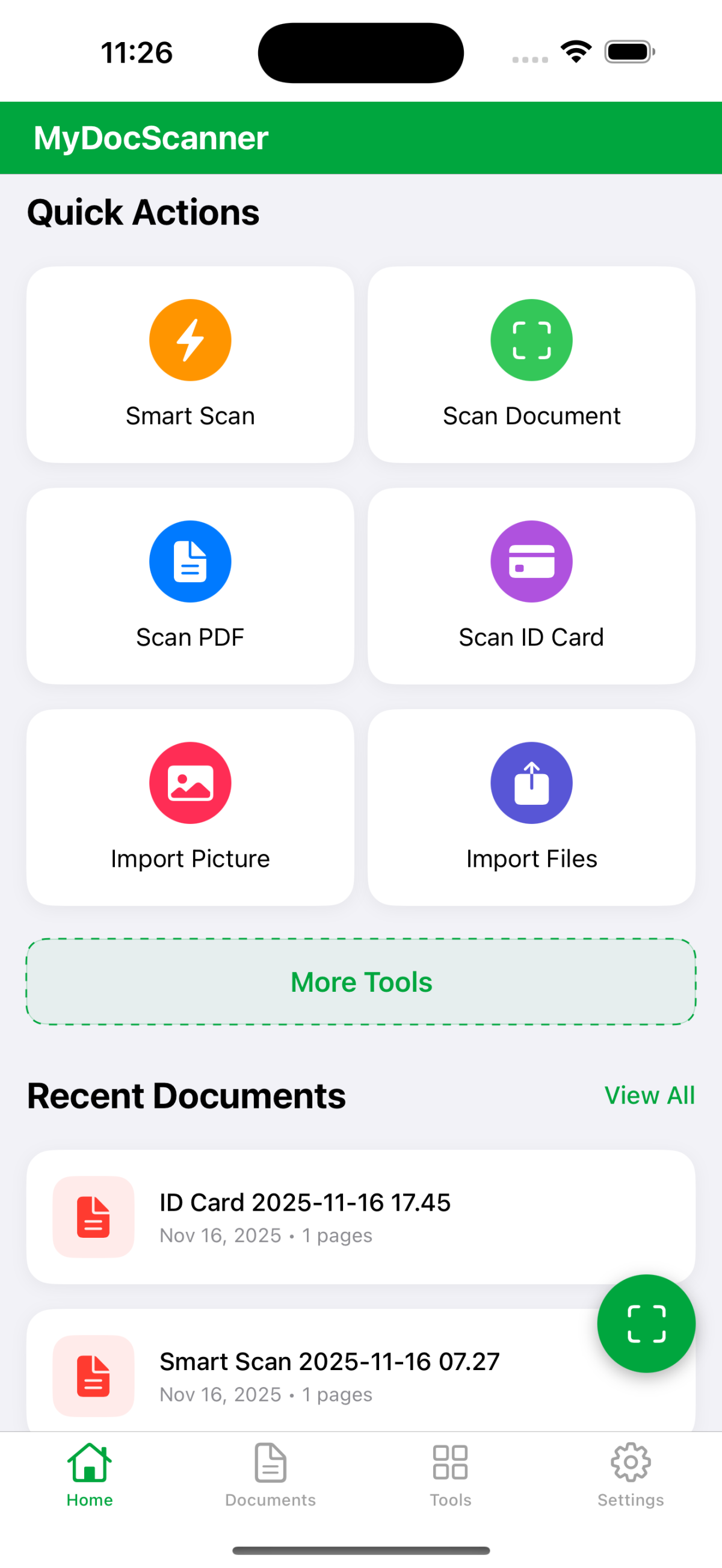Launch Scan ID Card

(x=531, y=586)
